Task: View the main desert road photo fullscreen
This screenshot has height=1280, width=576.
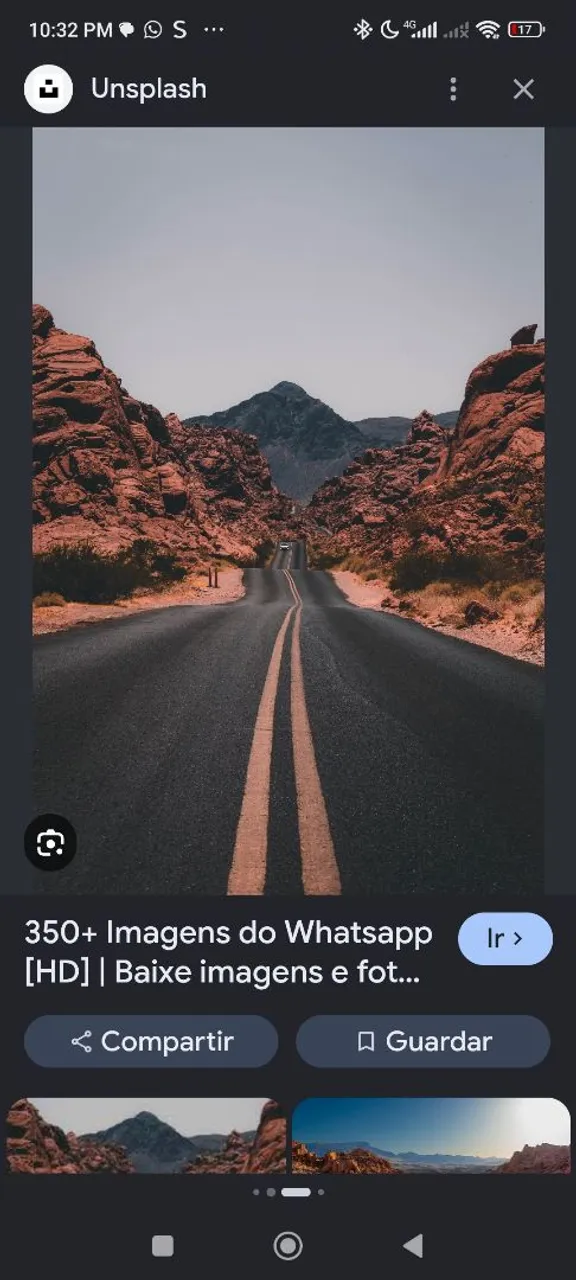Action: [x=288, y=511]
